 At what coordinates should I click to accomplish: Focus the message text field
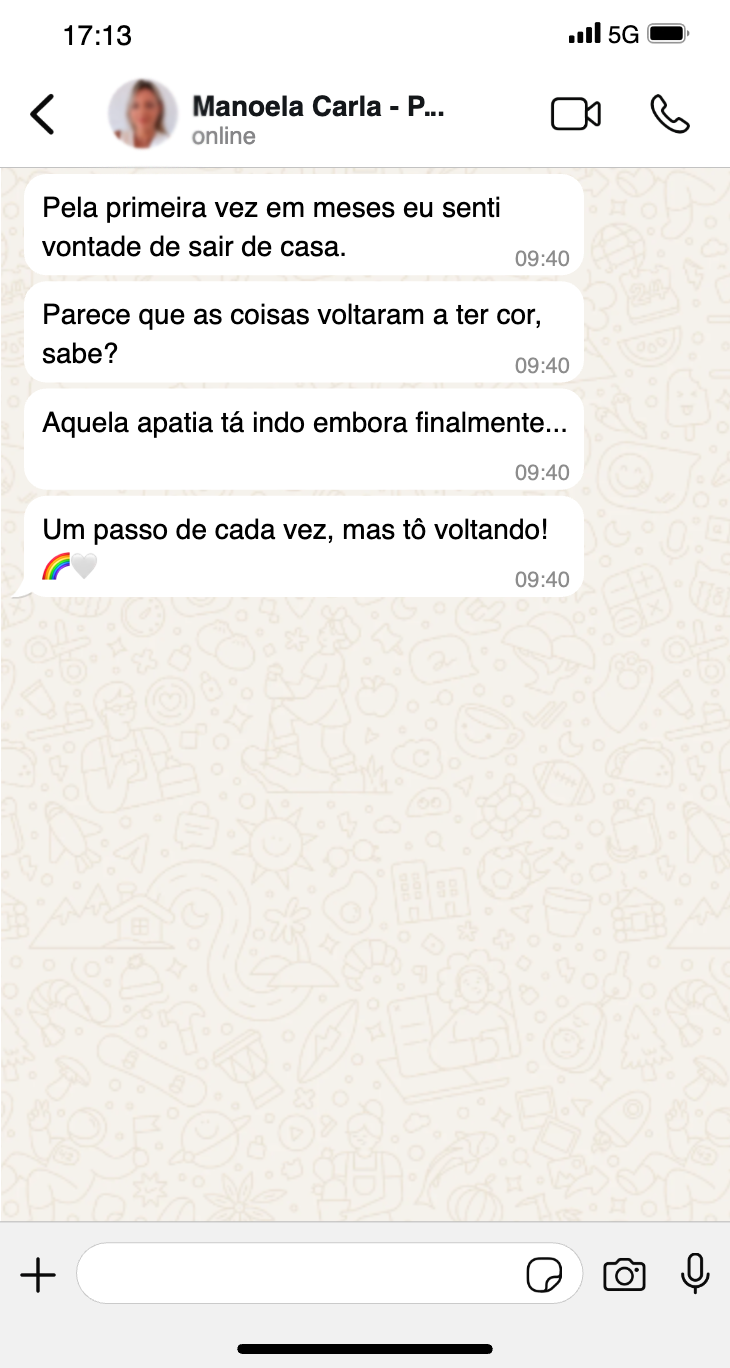point(300,1274)
